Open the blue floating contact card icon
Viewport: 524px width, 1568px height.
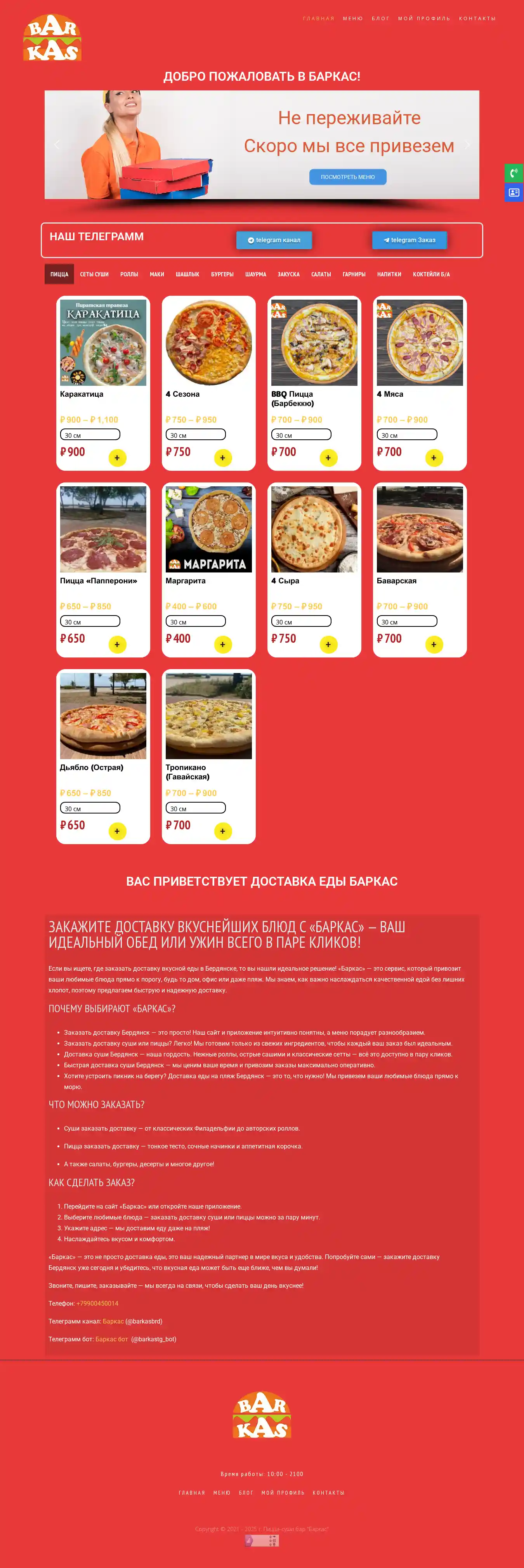point(514,193)
